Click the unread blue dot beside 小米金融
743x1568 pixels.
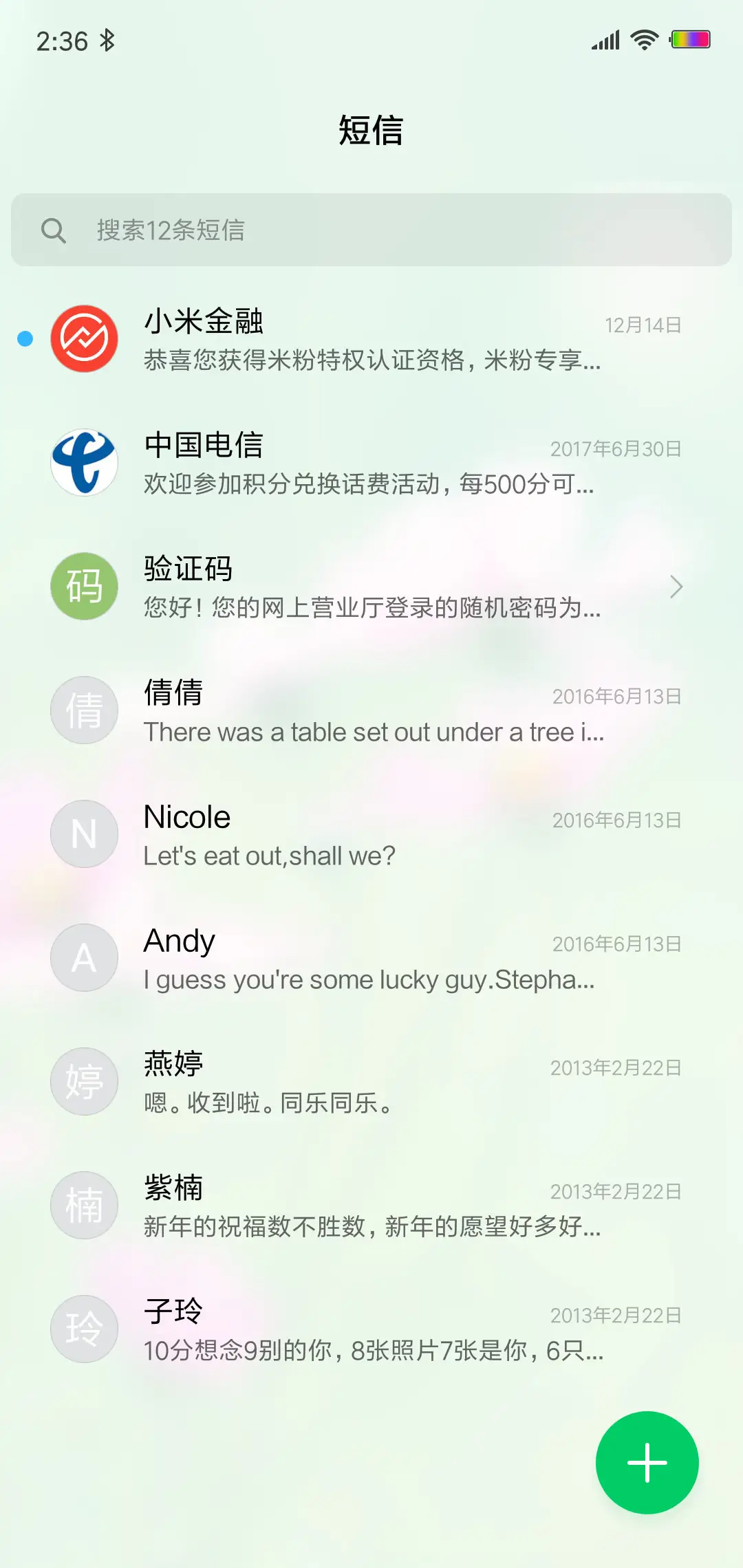tap(25, 338)
